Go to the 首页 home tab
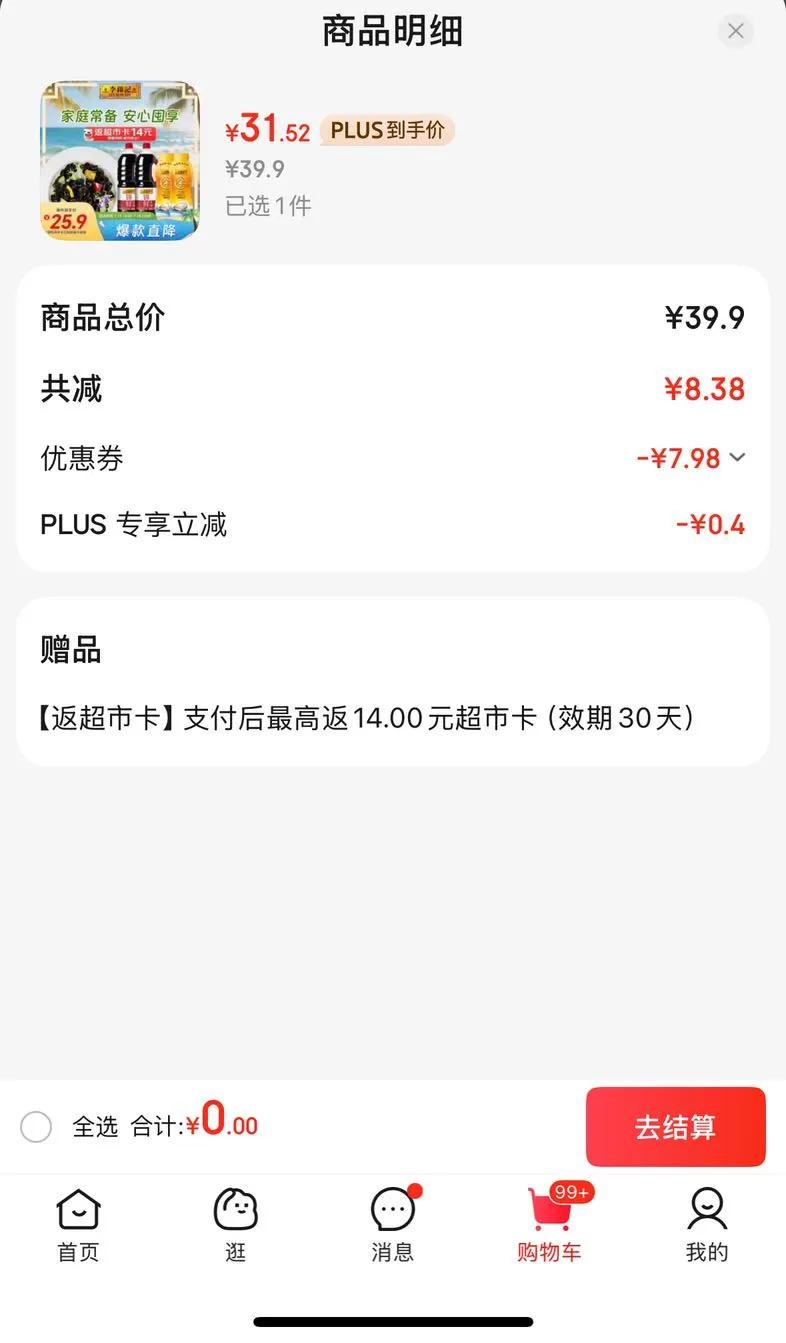Viewport: 786px width, 1343px height. coord(78,1224)
